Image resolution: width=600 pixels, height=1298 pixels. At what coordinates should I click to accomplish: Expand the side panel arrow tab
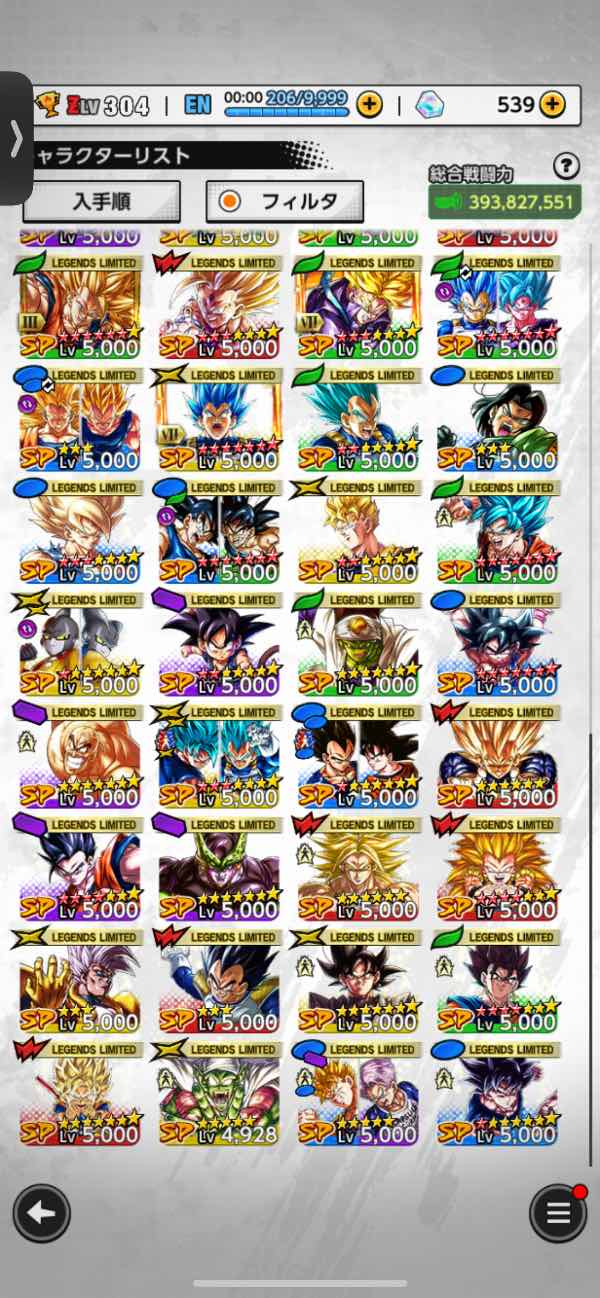click(x=15, y=139)
